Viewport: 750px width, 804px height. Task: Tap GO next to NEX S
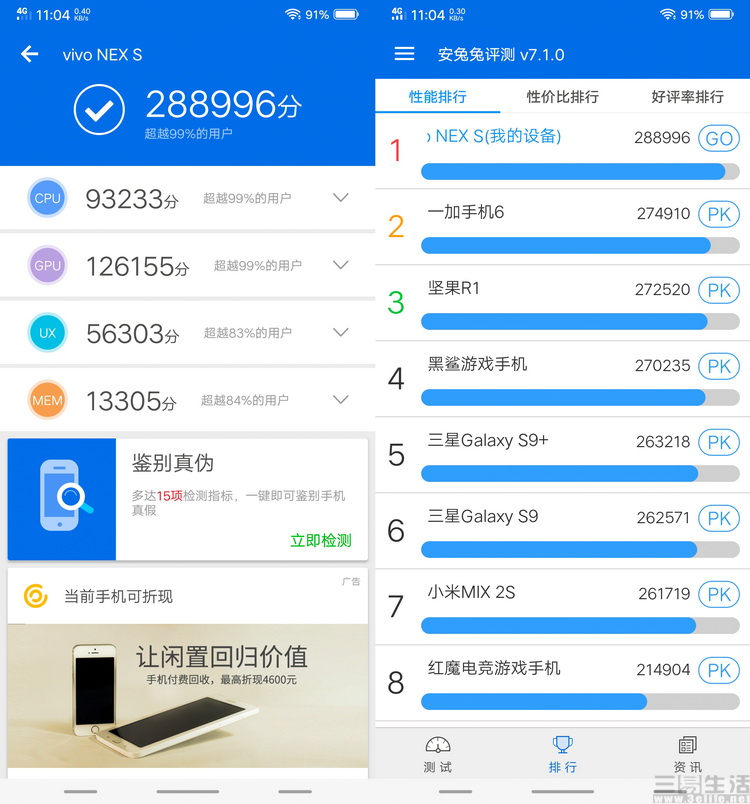point(719,138)
